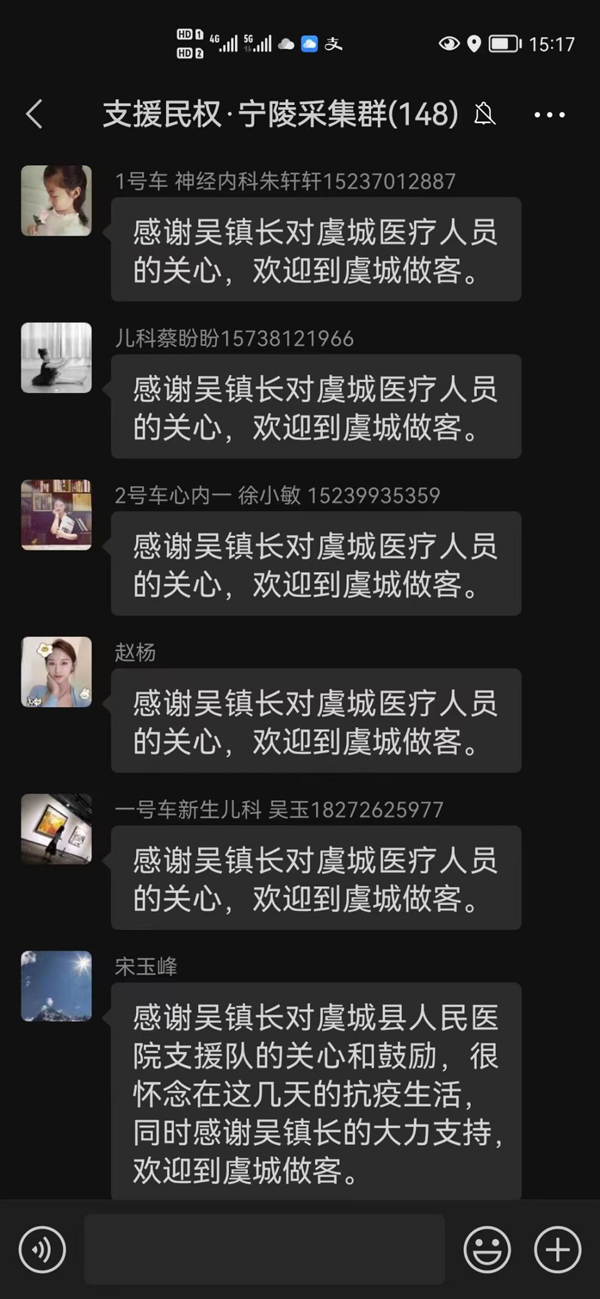
Task: Open the emoji picker
Action: [x=487, y=1249]
